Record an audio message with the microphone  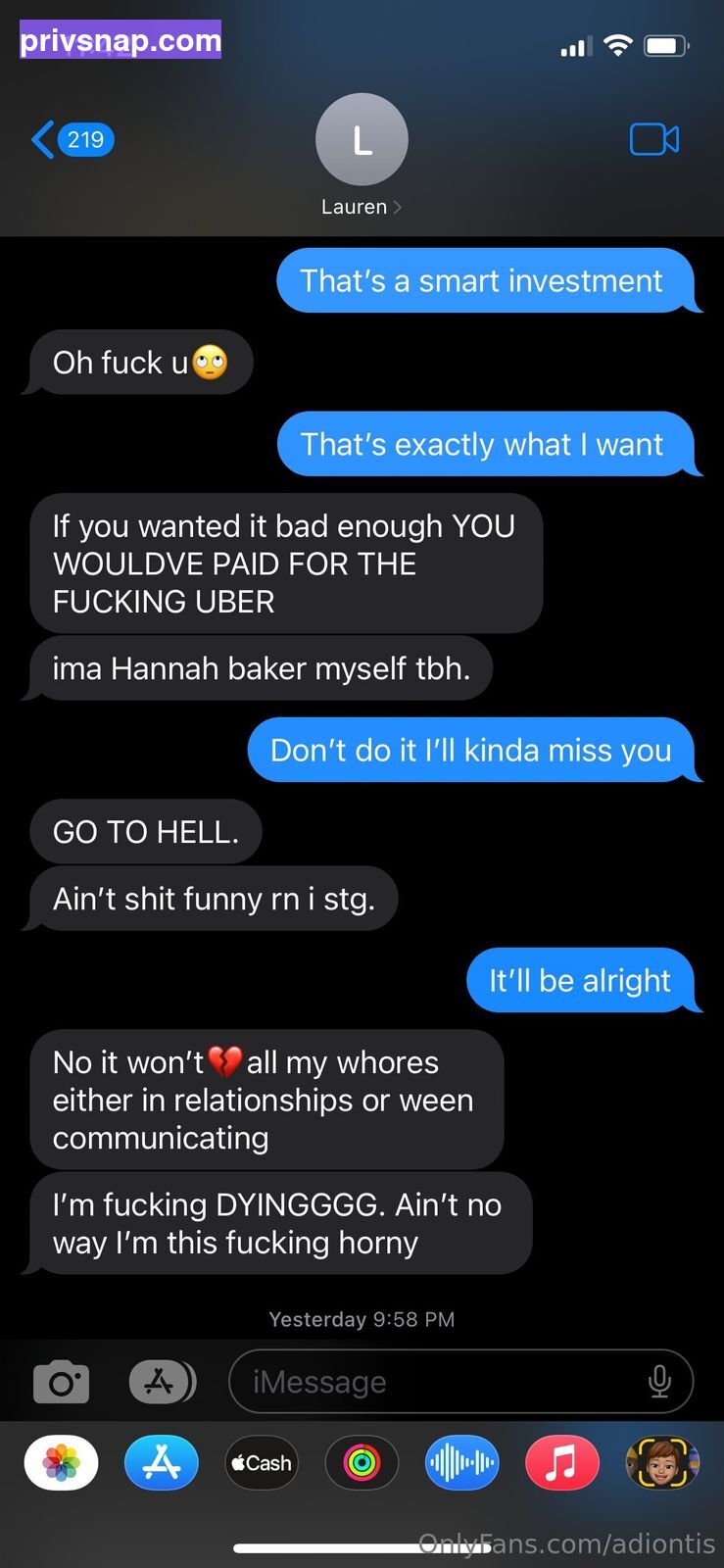pyautogui.click(x=659, y=1382)
